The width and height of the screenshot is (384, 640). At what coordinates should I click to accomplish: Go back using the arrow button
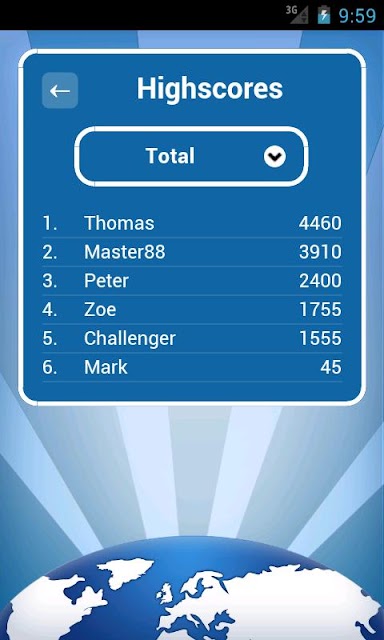[x=60, y=91]
